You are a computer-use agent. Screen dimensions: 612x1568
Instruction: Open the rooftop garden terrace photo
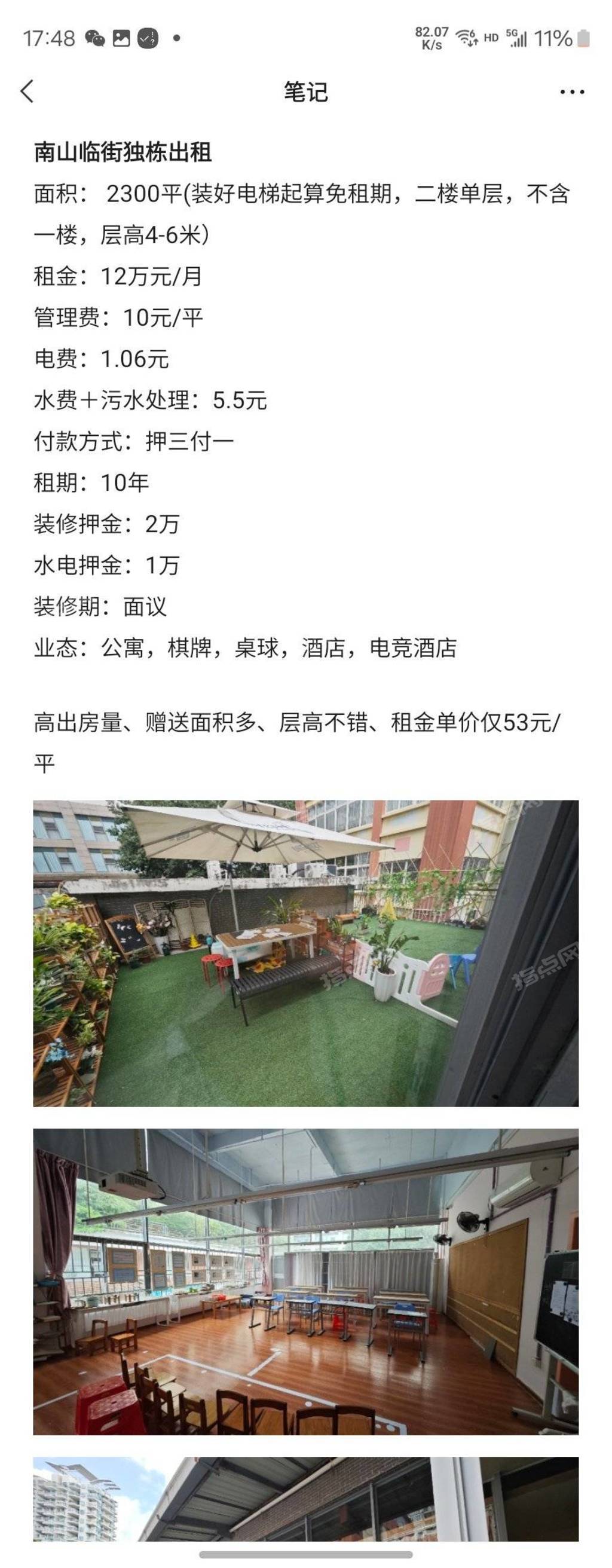[305, 953]
